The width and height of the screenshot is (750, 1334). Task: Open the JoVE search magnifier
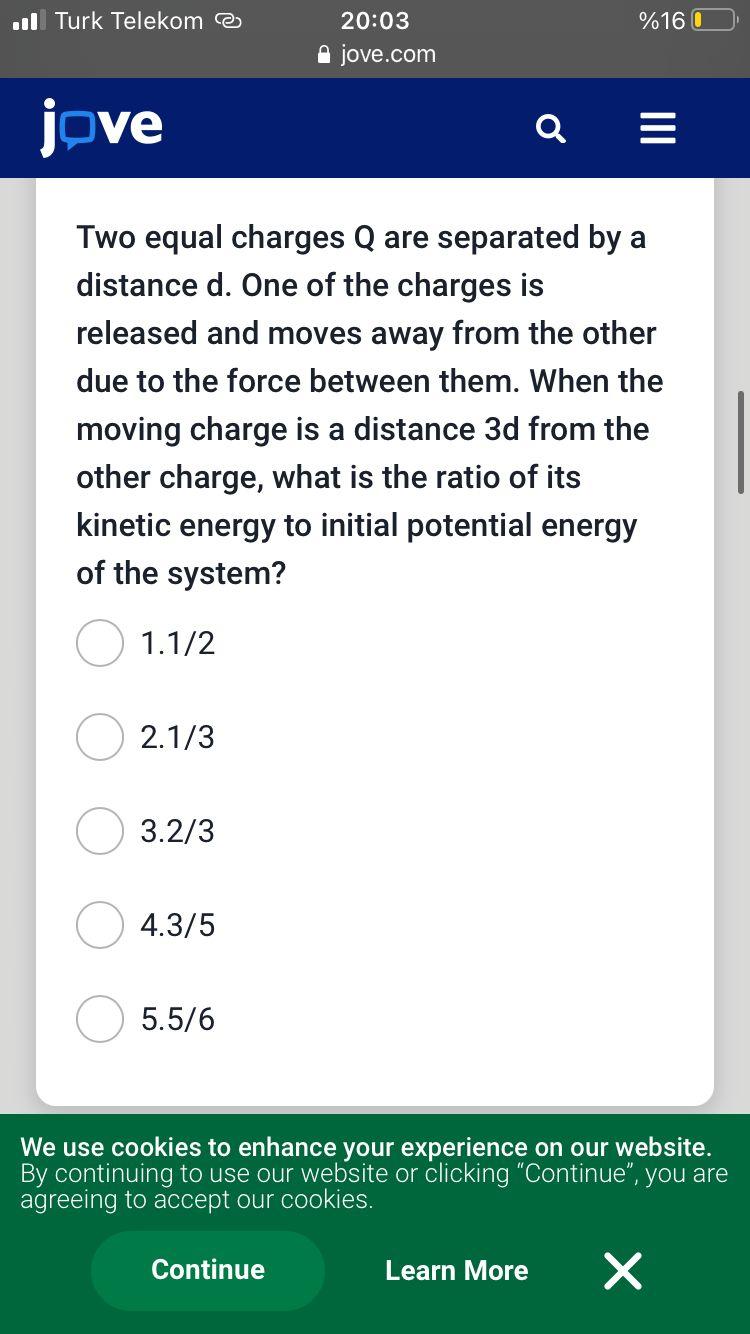550,128
